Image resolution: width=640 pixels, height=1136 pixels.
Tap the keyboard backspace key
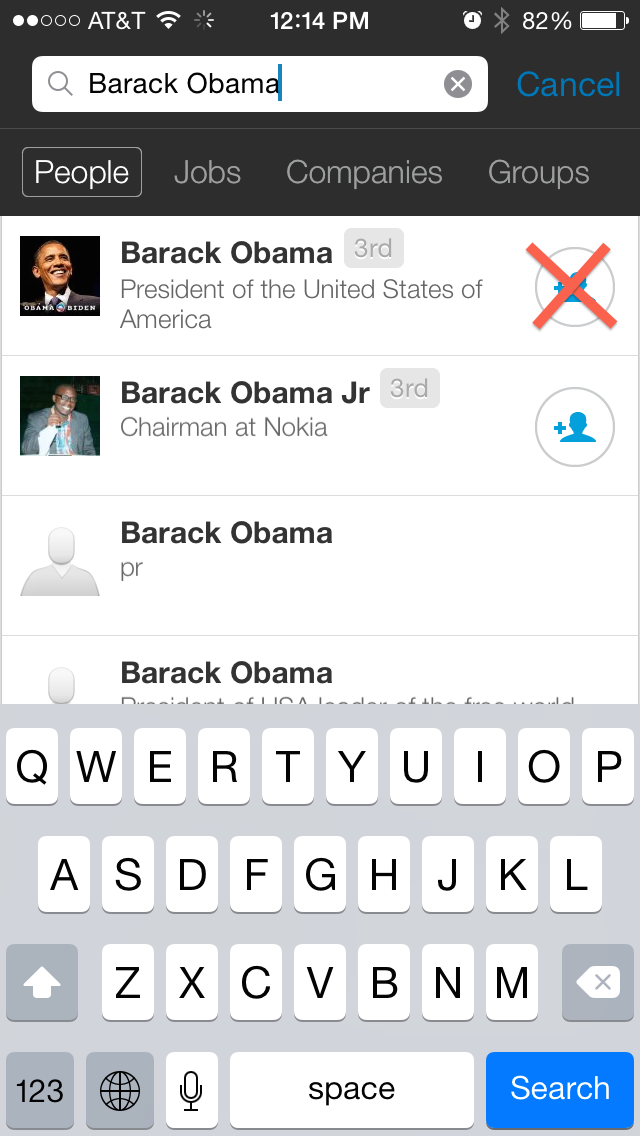tap(598, 982)
